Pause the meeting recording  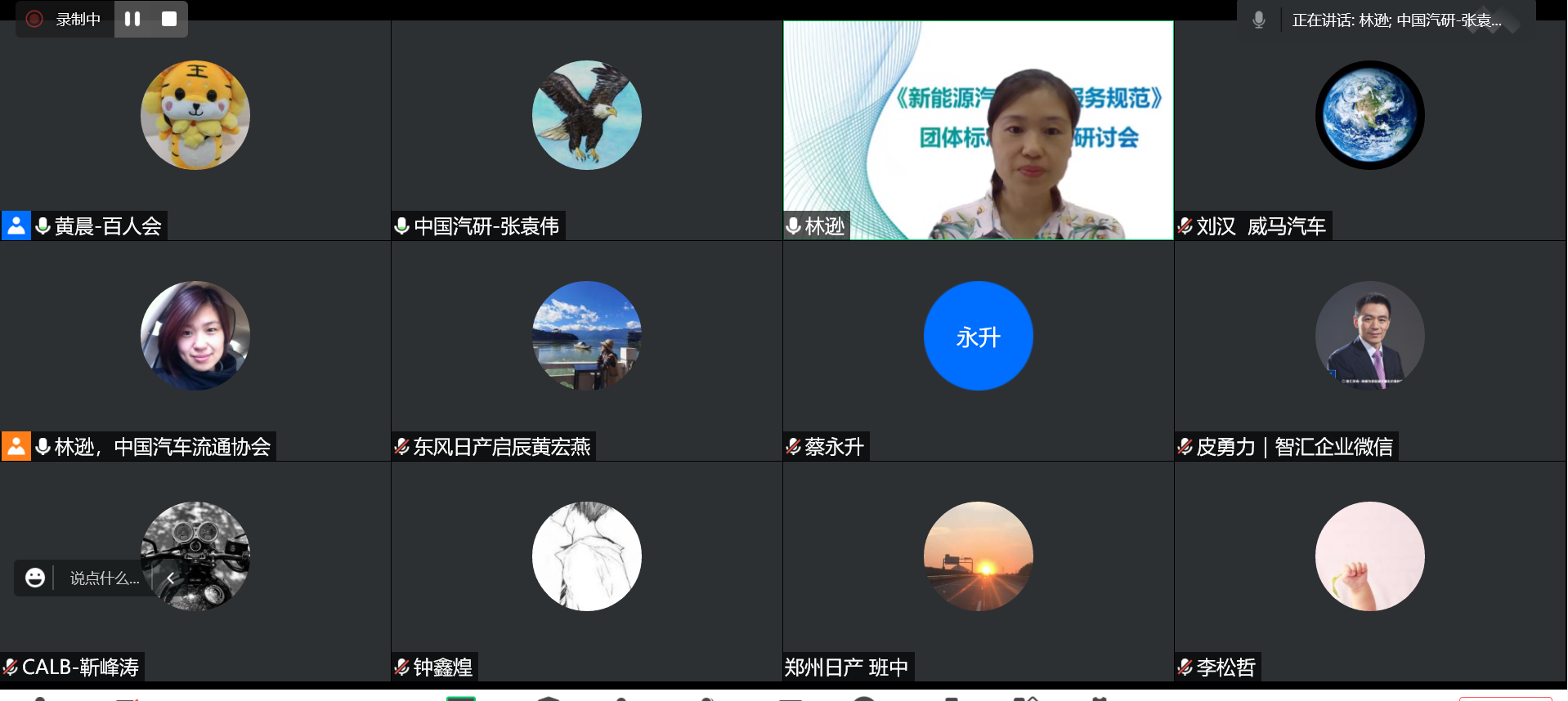132,19
